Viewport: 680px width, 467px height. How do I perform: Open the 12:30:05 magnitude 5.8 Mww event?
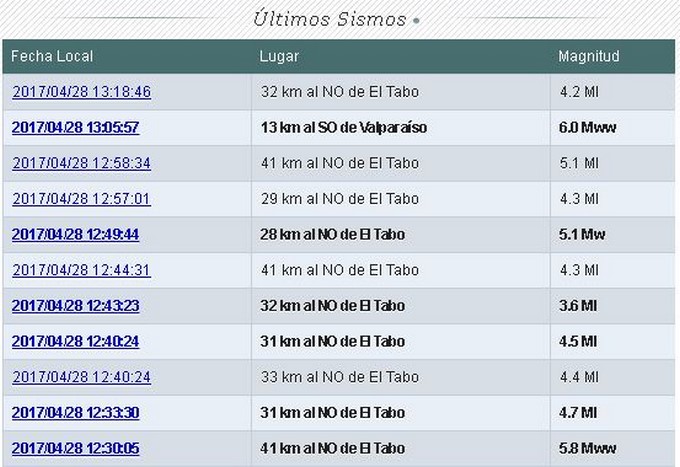(75, 449)
